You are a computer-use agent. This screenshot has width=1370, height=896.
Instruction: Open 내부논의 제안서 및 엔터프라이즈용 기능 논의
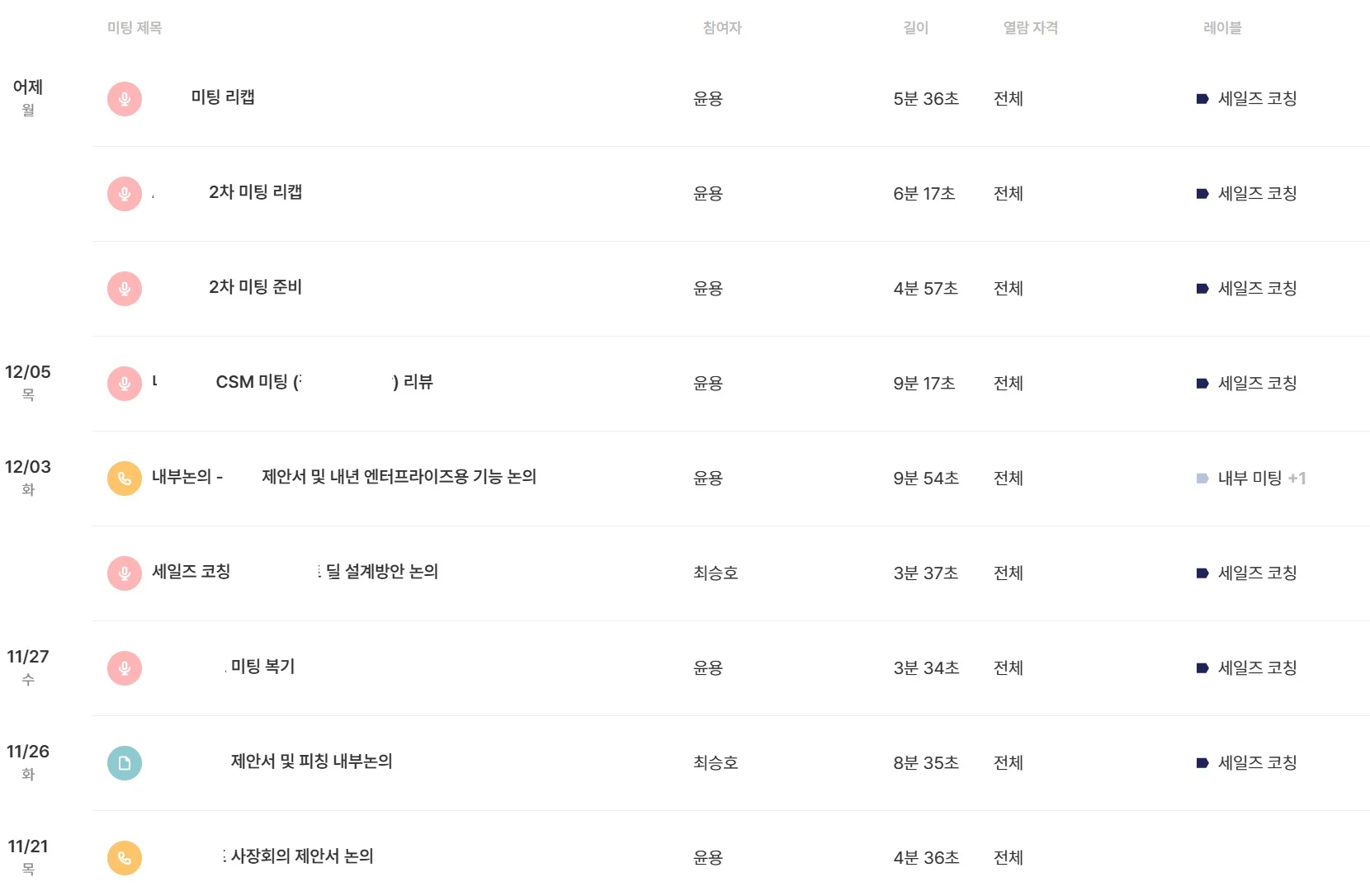point(398,477)
